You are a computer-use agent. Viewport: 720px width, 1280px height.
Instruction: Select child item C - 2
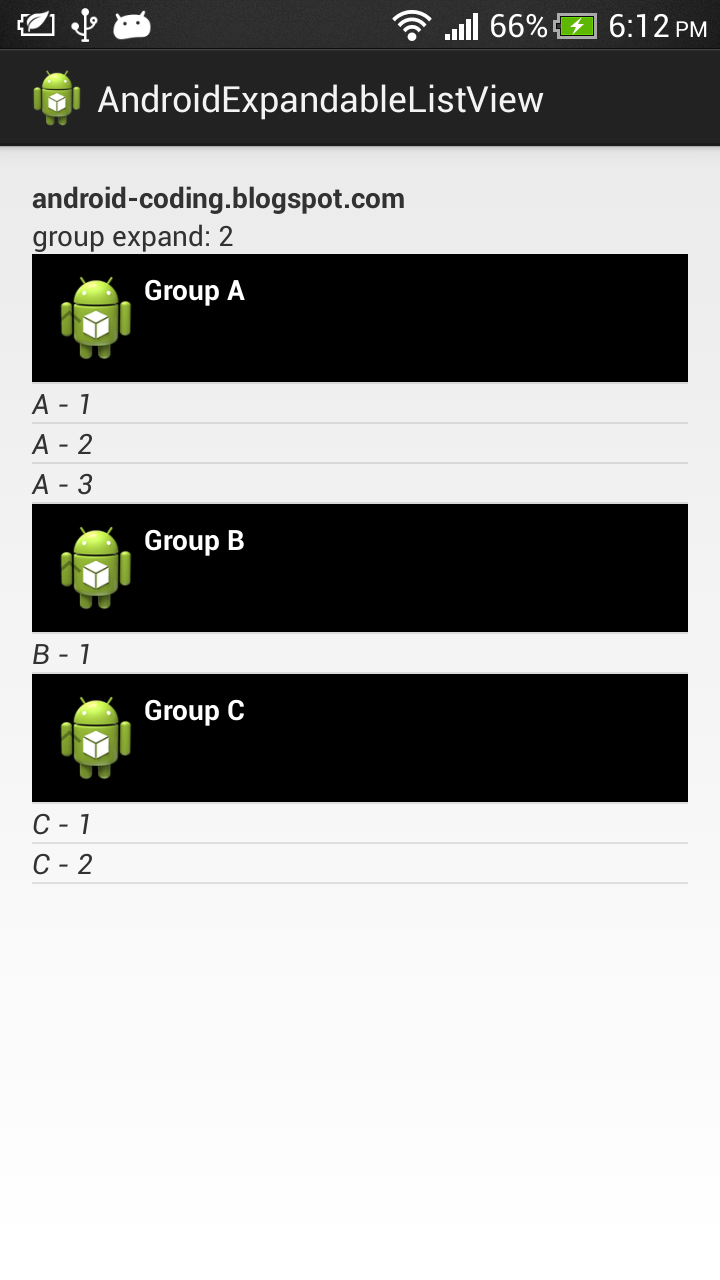tap(360, 864)
